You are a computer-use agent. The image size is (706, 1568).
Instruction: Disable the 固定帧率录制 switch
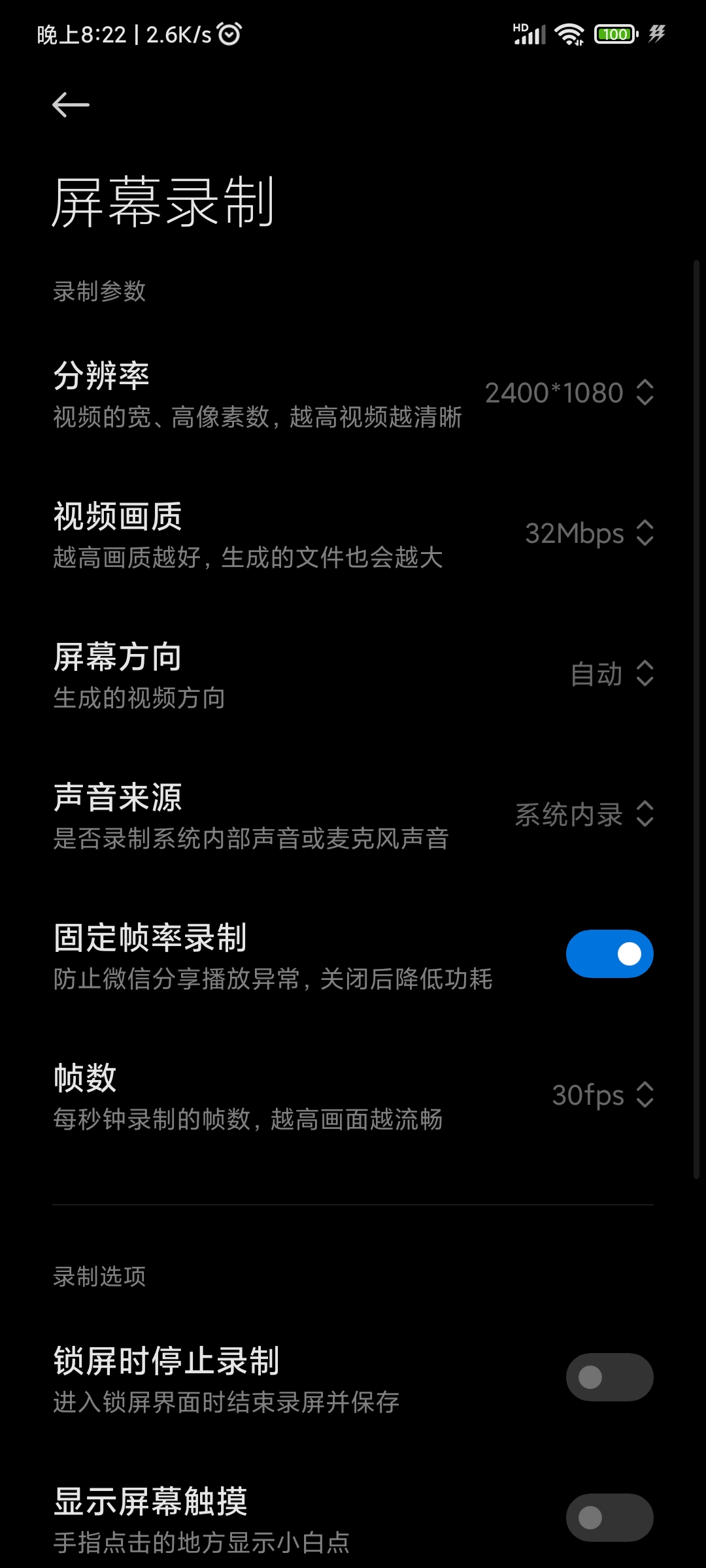(609, 954)
